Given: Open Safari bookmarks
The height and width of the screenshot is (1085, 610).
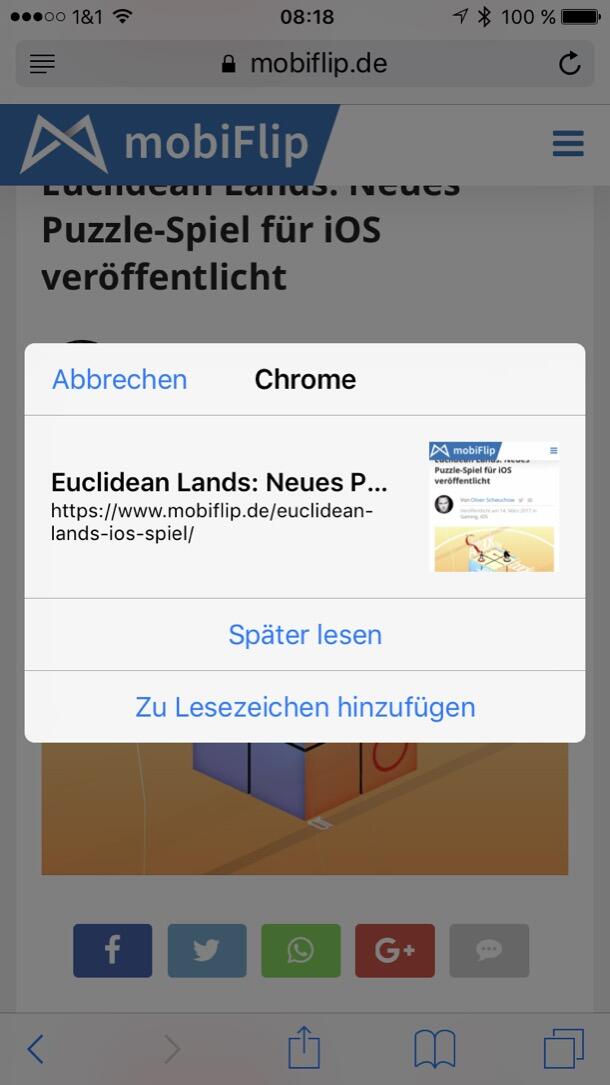Looking at the screenshot, I should tap(435, 1049).
